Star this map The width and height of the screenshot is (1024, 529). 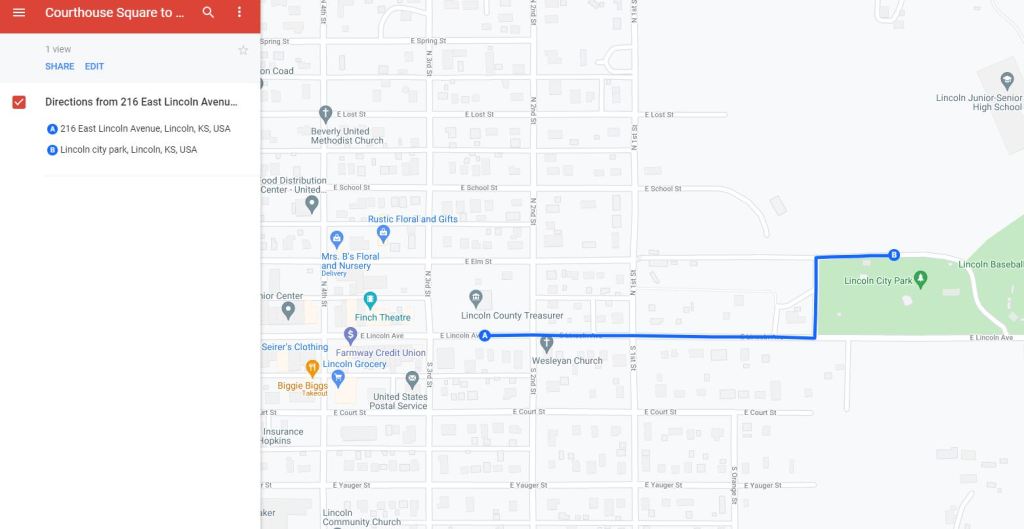point(243,50)
